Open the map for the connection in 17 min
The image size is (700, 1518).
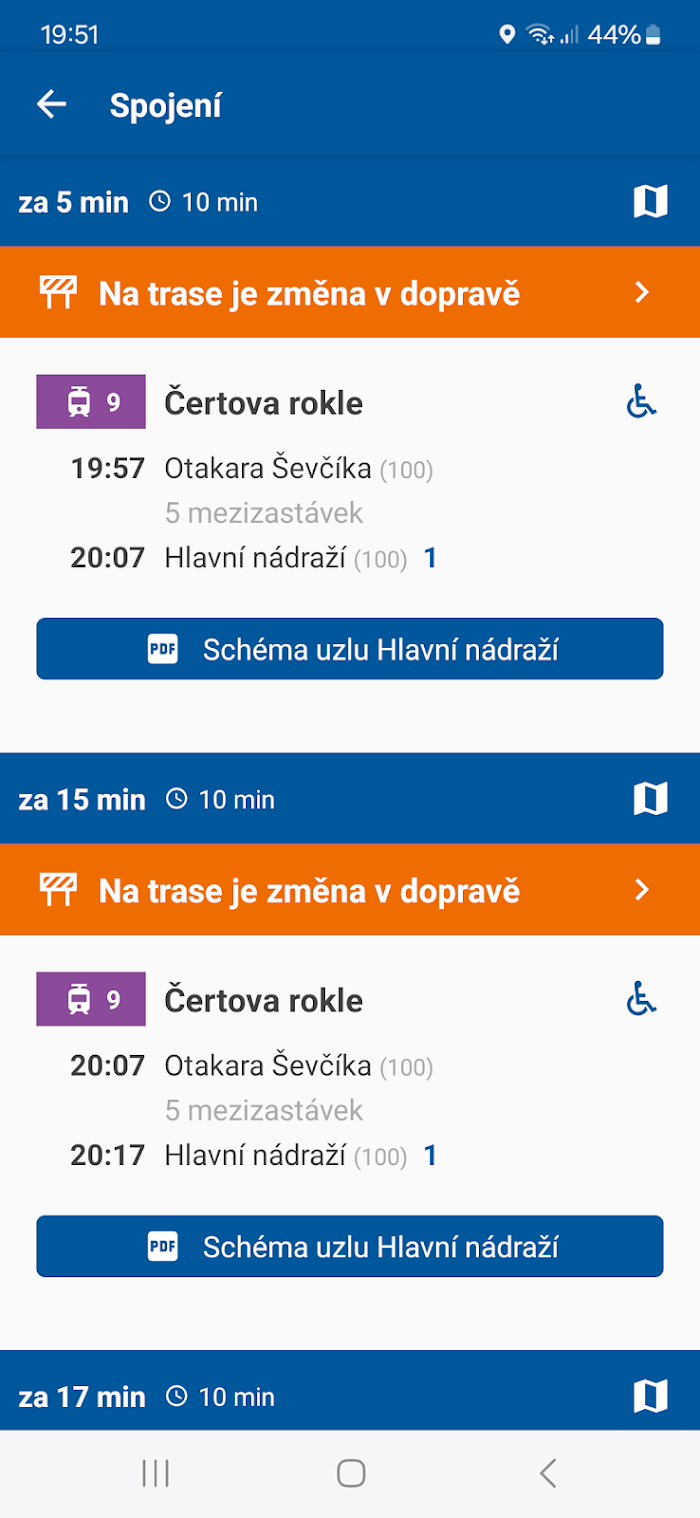click(x=651, y=1396)
